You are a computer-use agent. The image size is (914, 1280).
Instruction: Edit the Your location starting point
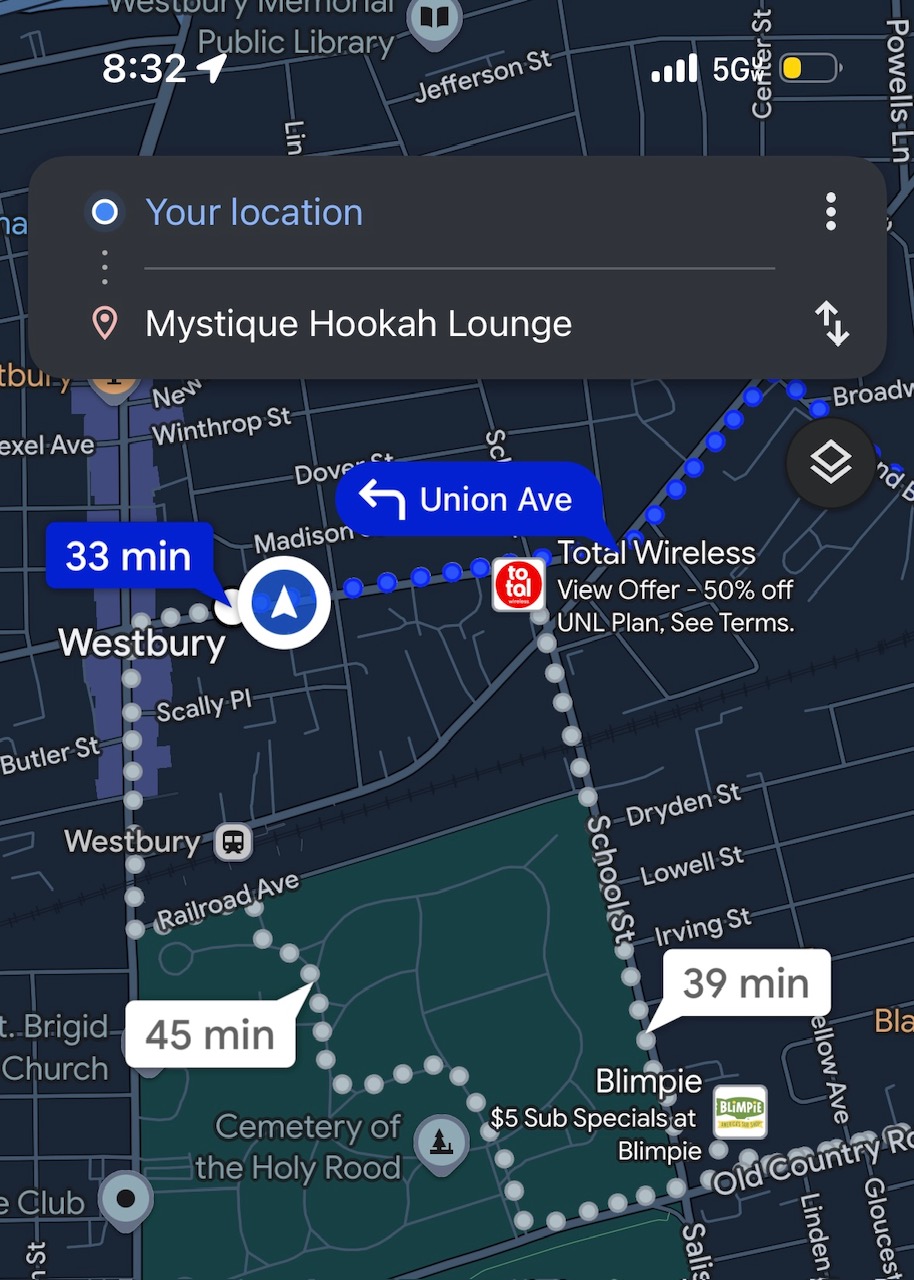[x=254, y=212]
